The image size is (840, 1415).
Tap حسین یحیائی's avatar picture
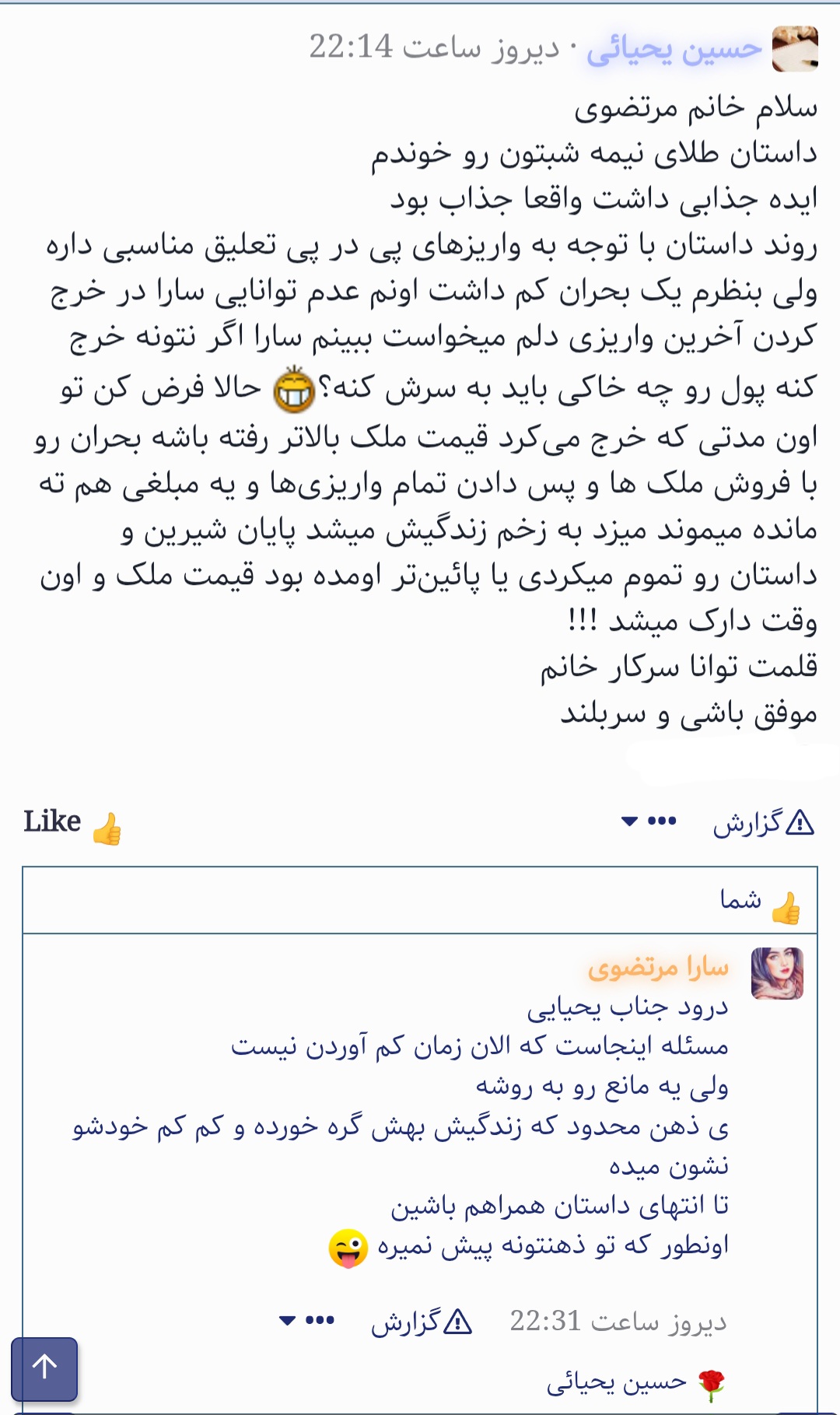[x=794, y=49]
